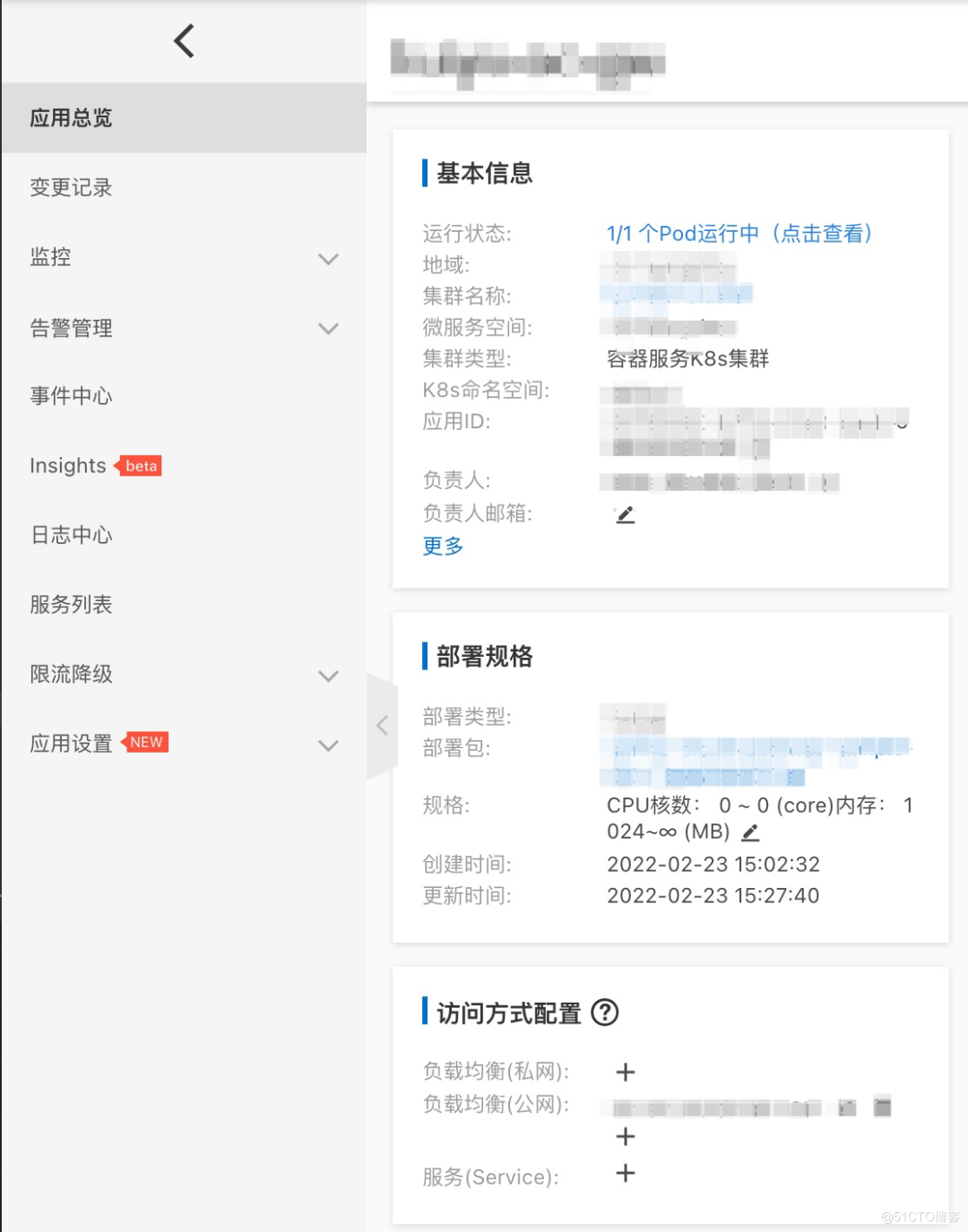
Task: Tap the back arrow in the sidebar
Action: pyautogui.click(x=184, y=41)
